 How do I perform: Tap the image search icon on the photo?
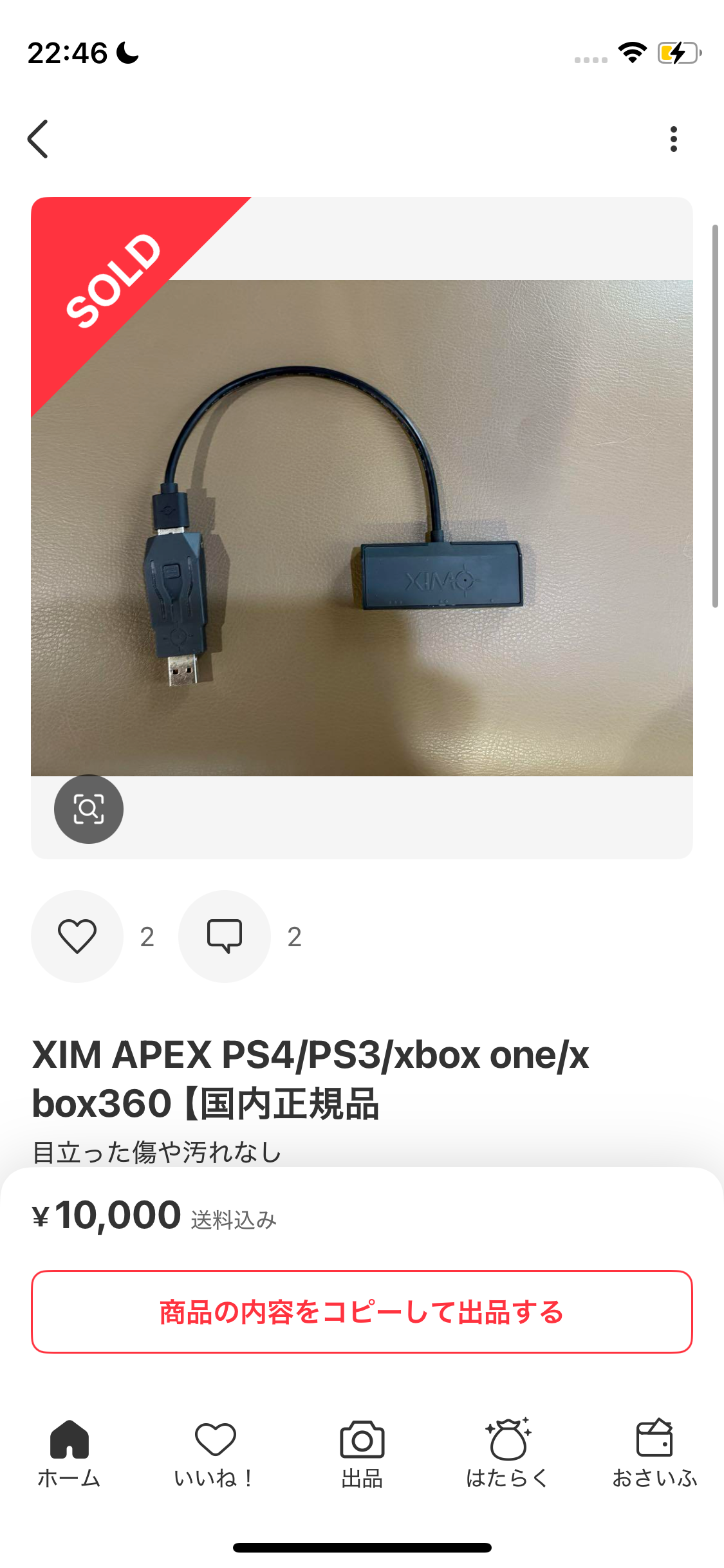pos(89,809)
